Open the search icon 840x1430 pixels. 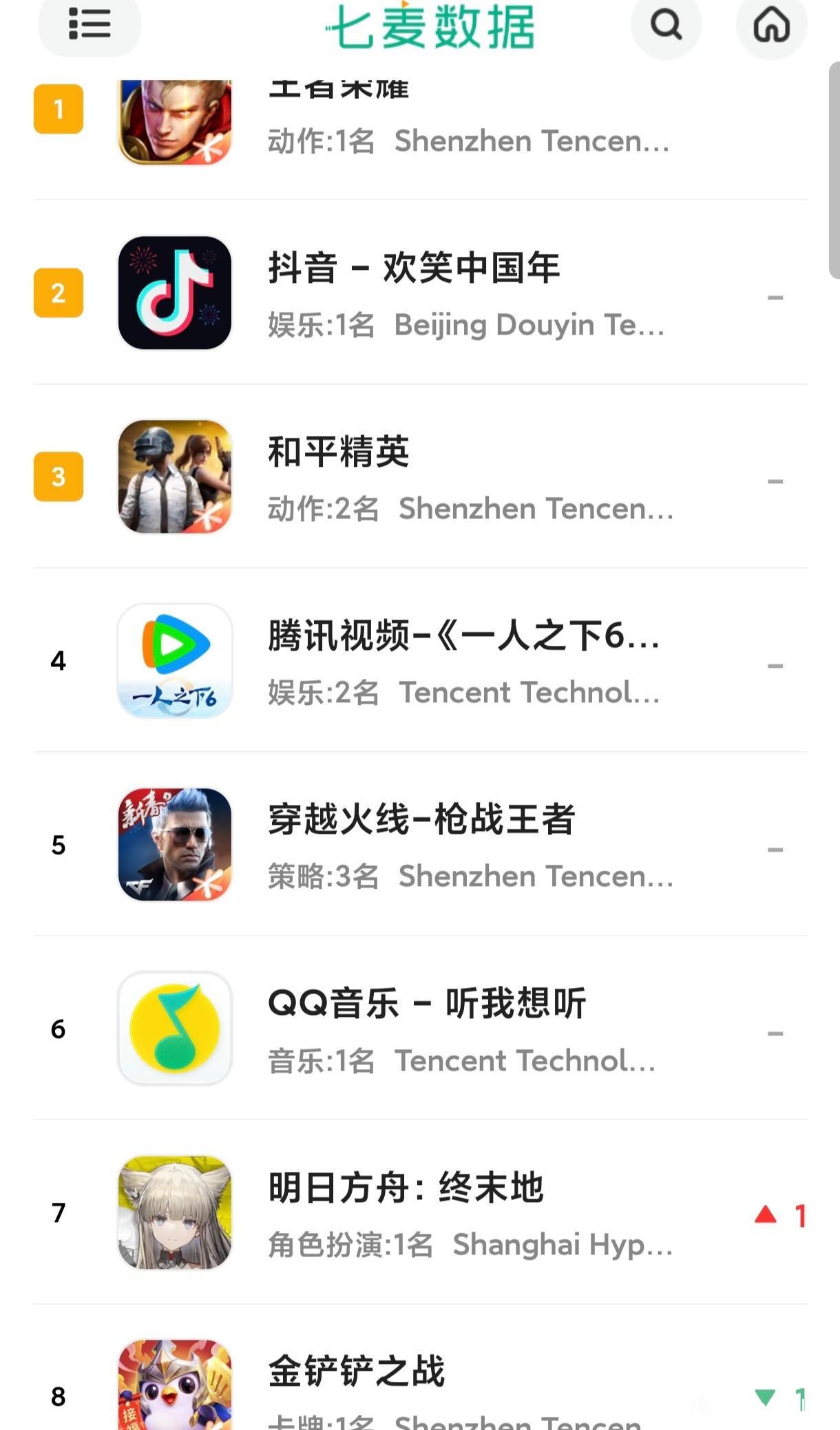pyautogui.click(x=666, y=25)
